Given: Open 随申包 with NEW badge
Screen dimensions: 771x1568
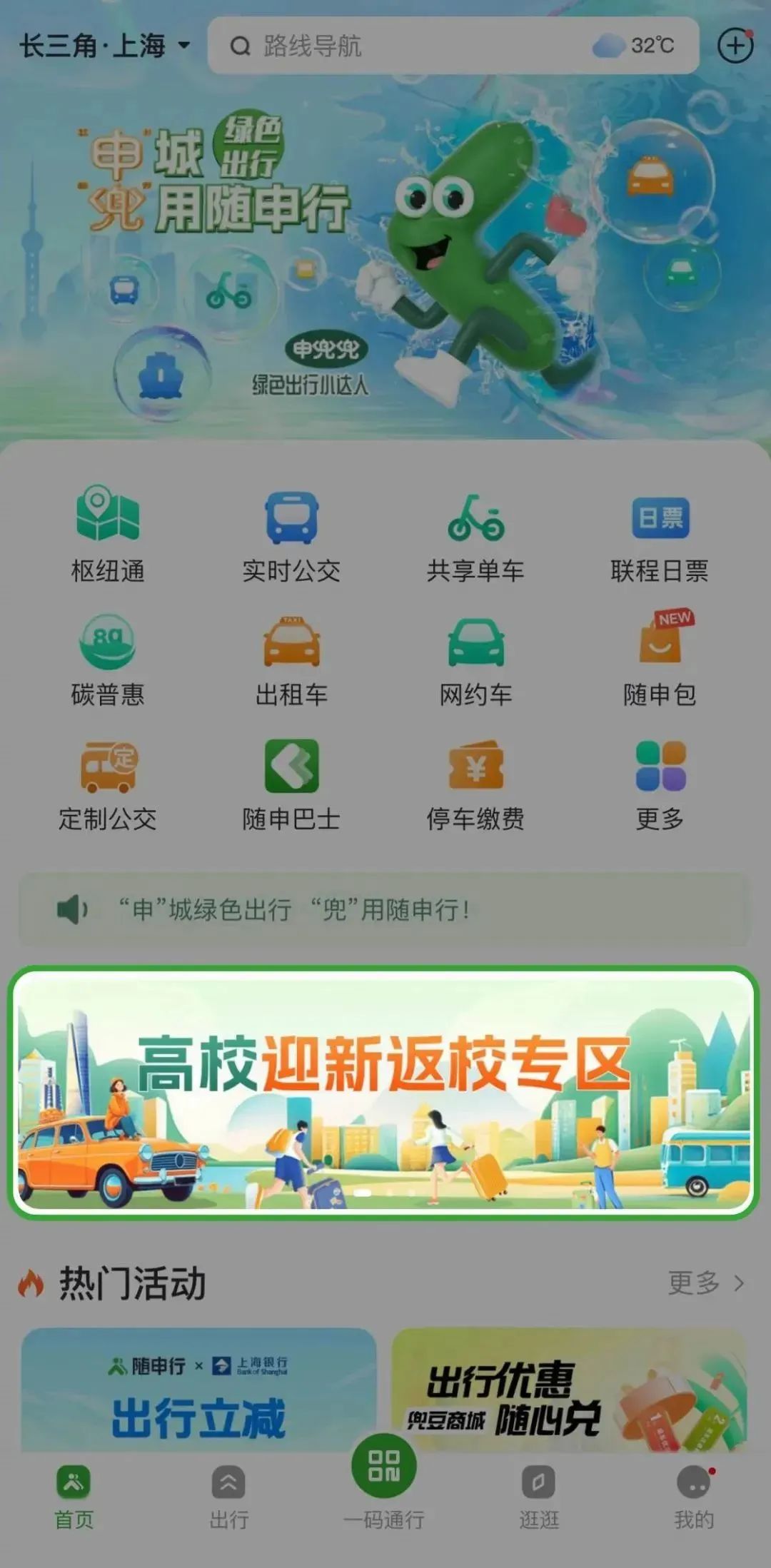Looking at the screenshot, I should click(x=660, y=658).
